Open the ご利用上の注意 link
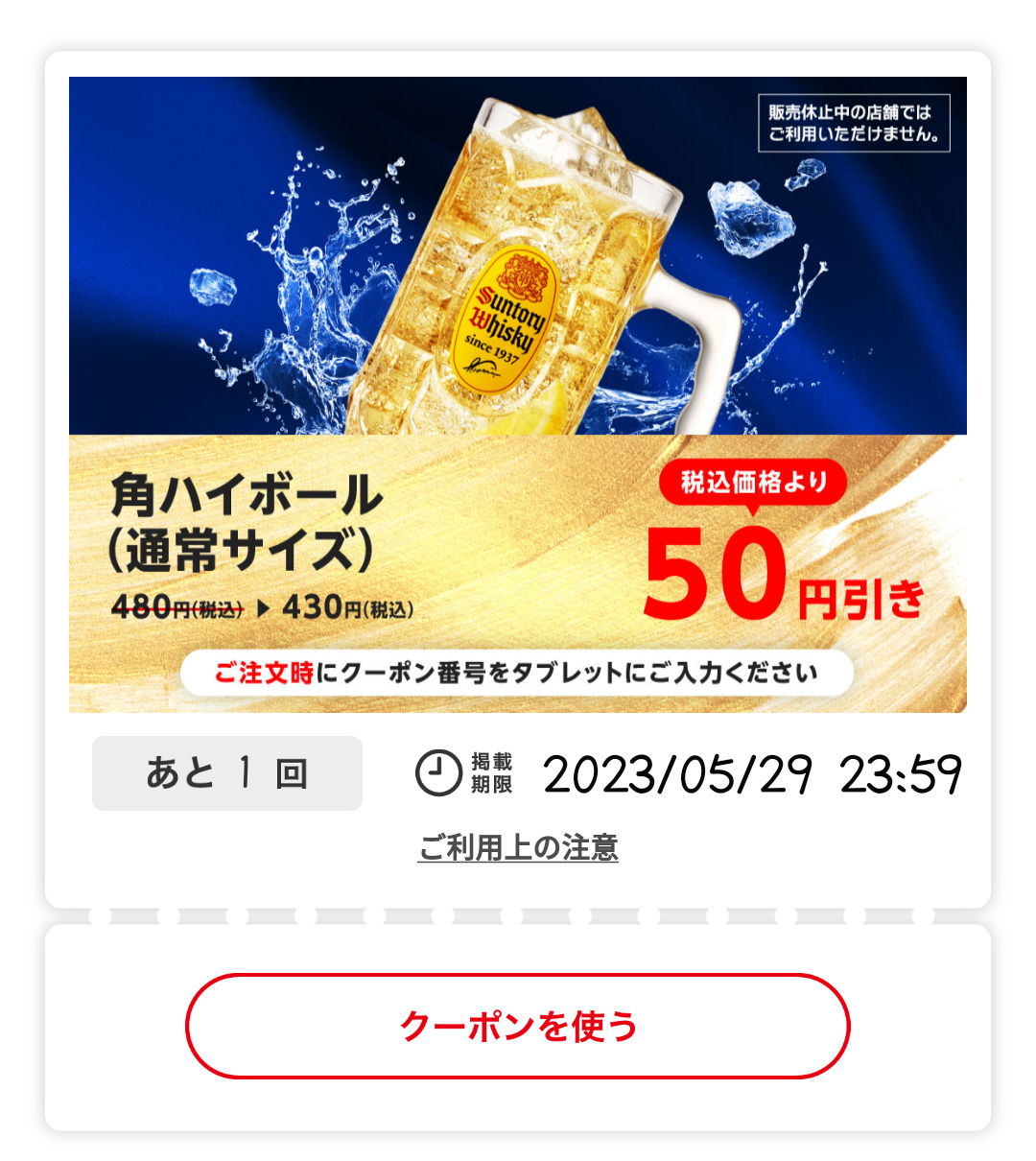 click(518, 848)
